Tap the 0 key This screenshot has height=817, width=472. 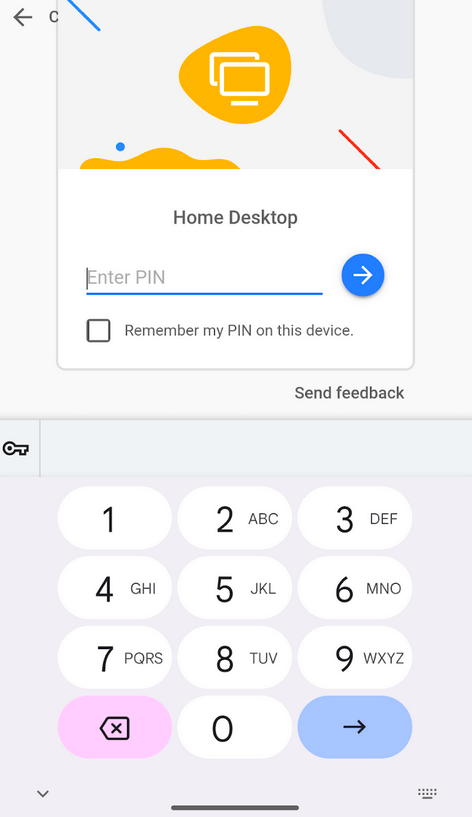tap(234, 727)
